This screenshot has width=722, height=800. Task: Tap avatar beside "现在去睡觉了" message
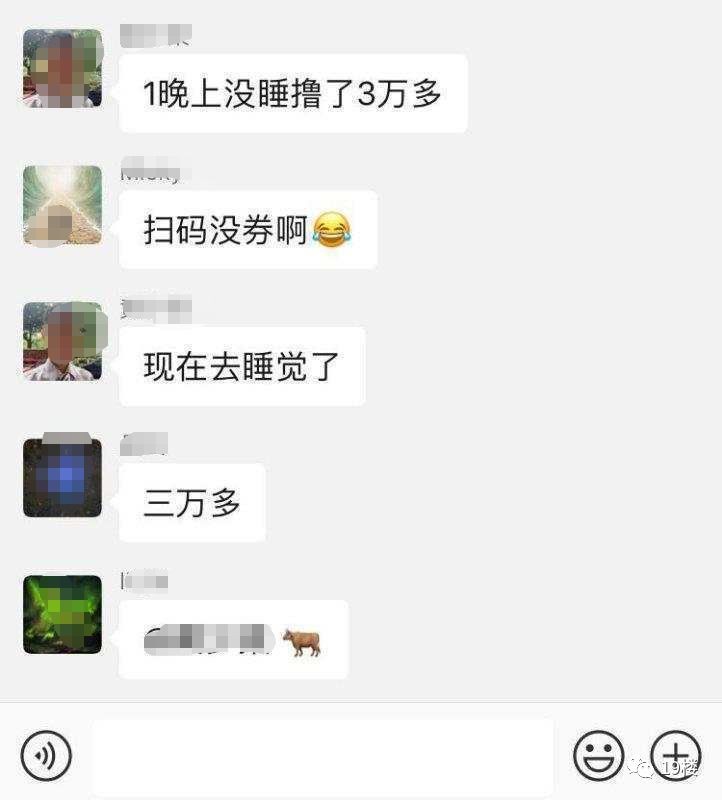(x=62, y=341)
